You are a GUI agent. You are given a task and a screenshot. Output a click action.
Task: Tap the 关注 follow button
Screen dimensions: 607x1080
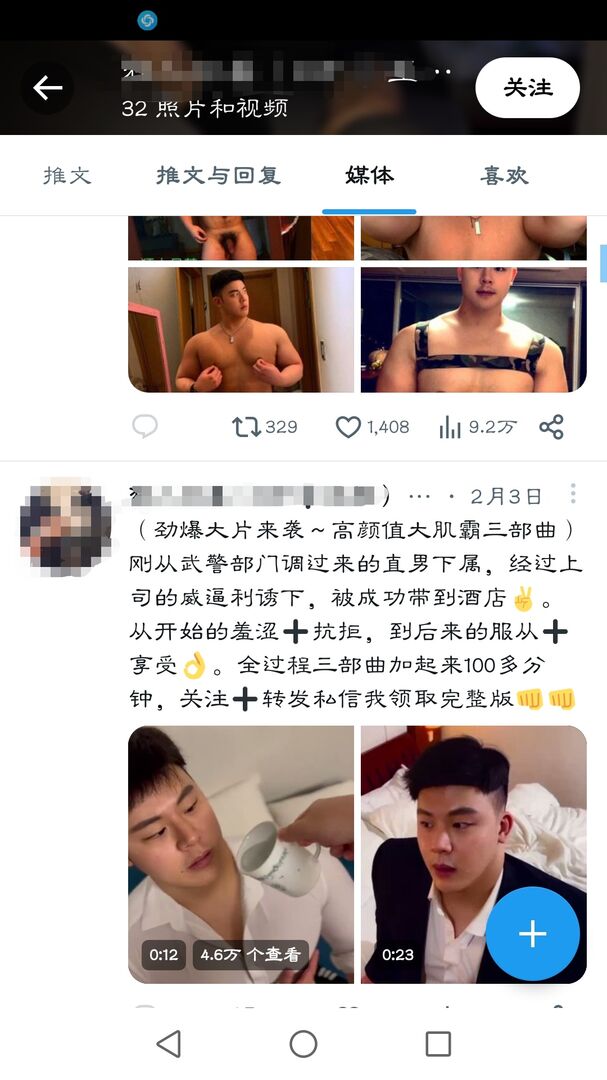pyautogui.click(x=527, y=88)
